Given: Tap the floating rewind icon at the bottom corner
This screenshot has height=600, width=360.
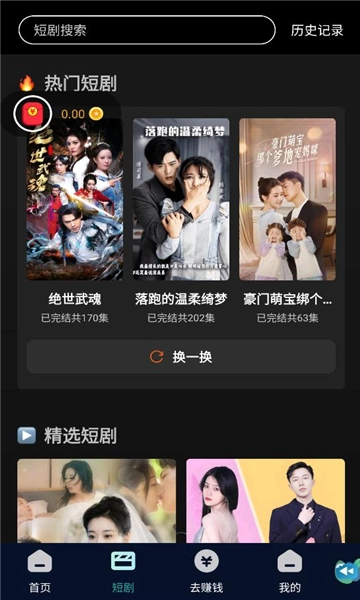Looking at the screenshot, I should 348,571.
